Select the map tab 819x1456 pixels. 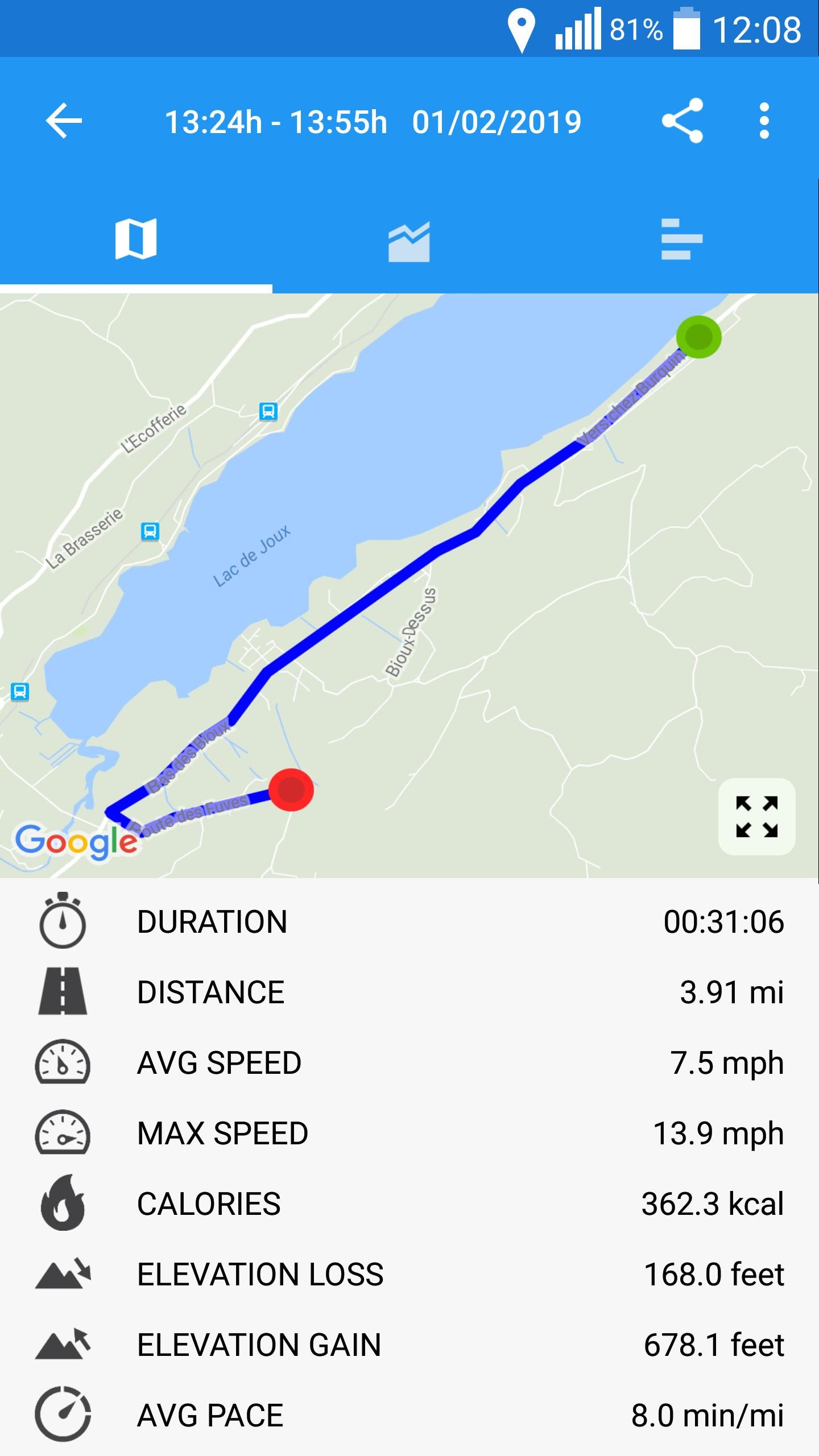coord(136,239)
